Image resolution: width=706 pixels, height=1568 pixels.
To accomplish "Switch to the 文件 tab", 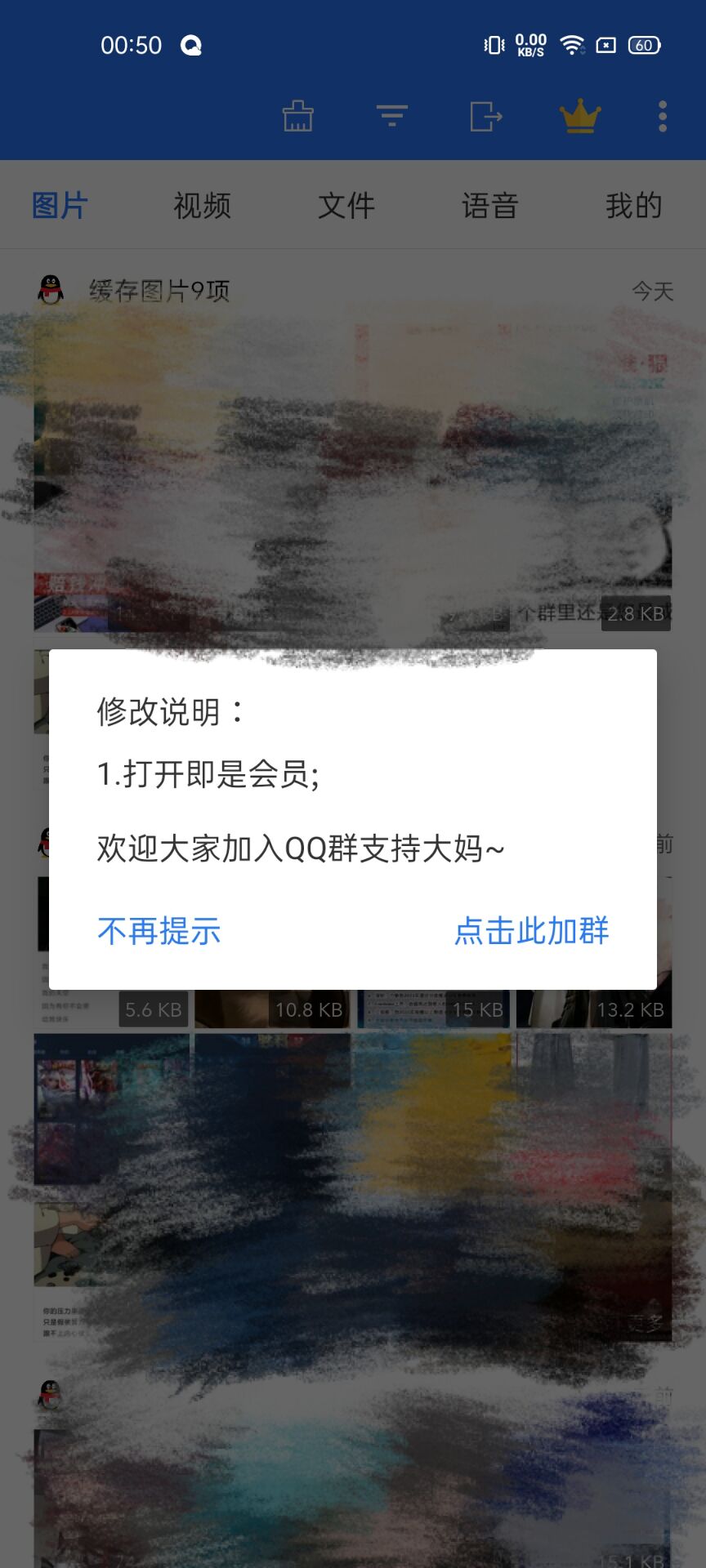I will coord(346,206).
